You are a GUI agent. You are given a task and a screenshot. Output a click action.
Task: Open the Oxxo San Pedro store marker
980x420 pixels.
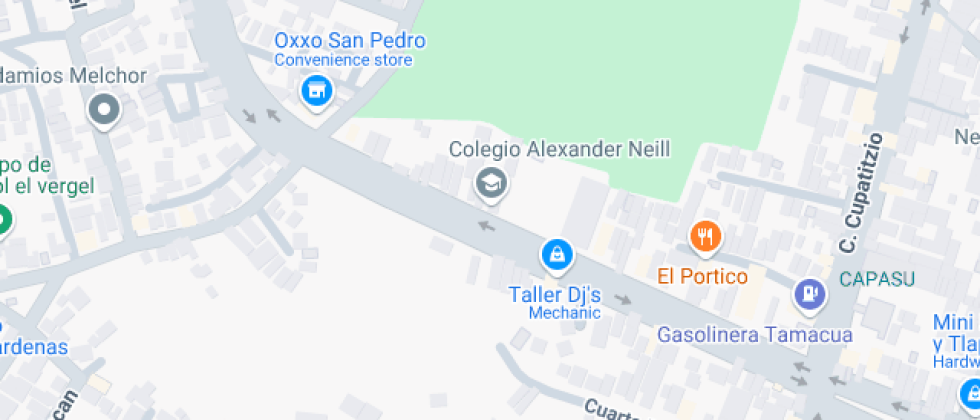pyautogui.click(x=317, y=91)
